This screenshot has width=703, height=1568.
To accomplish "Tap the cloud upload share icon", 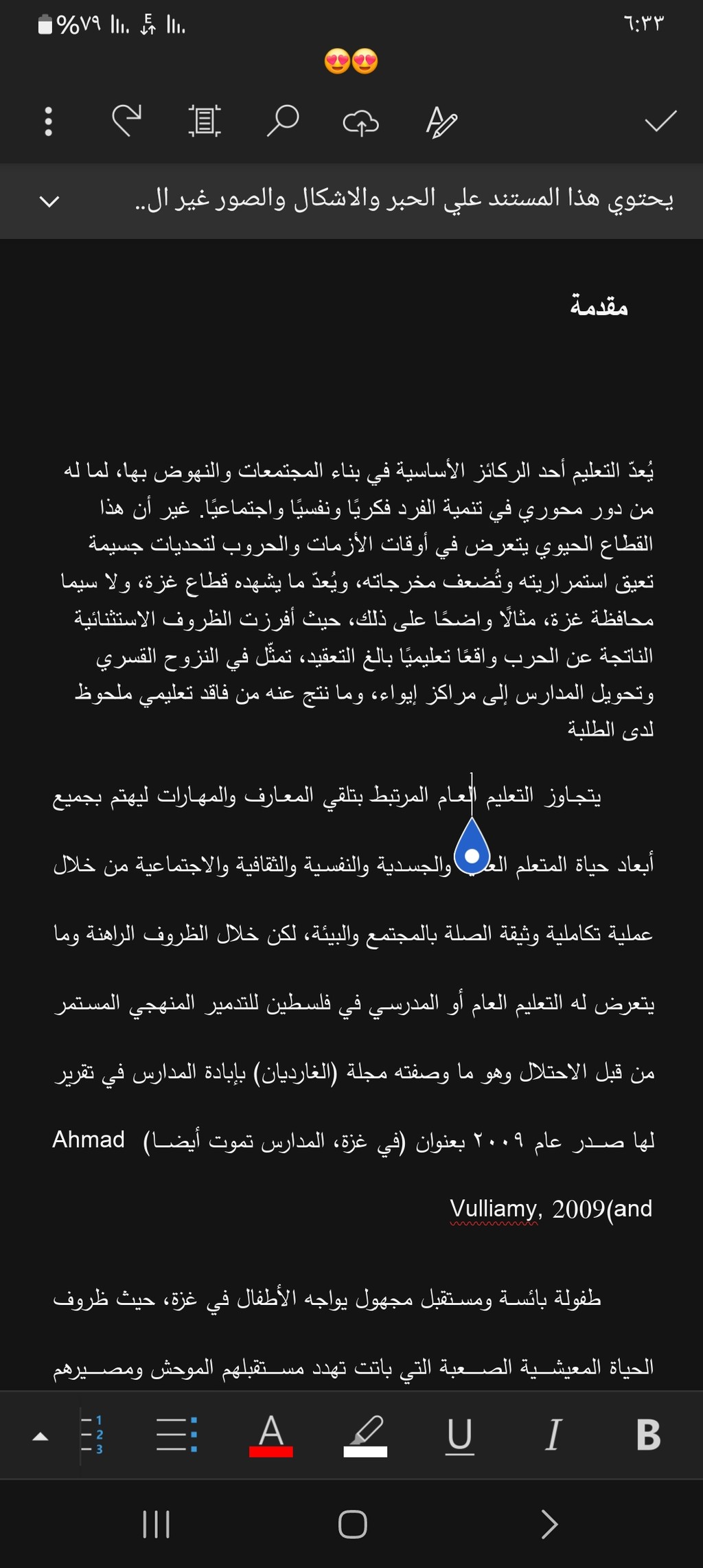I will tap(360, 123).
